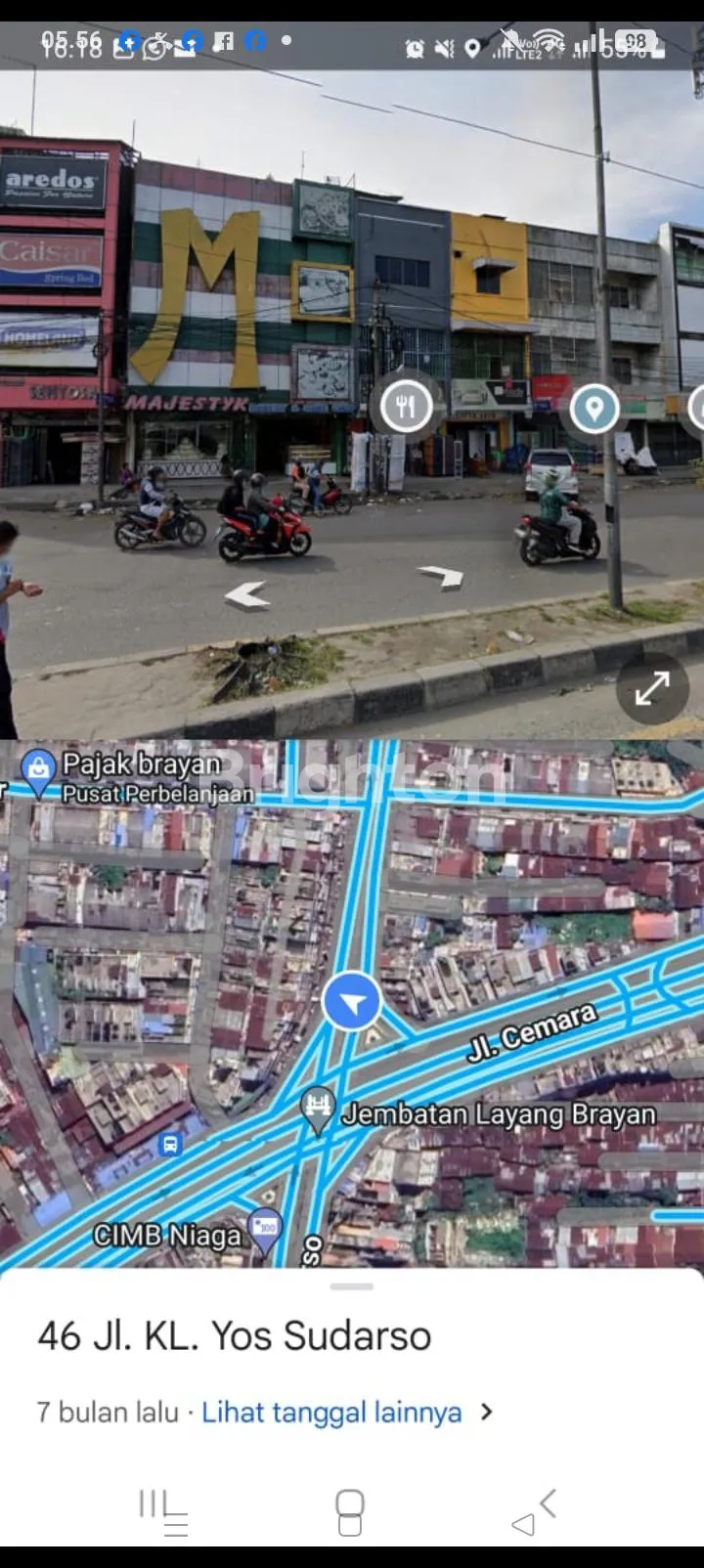This screenshot has height=1568, width=704.
Task: Open the restaurant marker in Street View
Action: [407, 406]
